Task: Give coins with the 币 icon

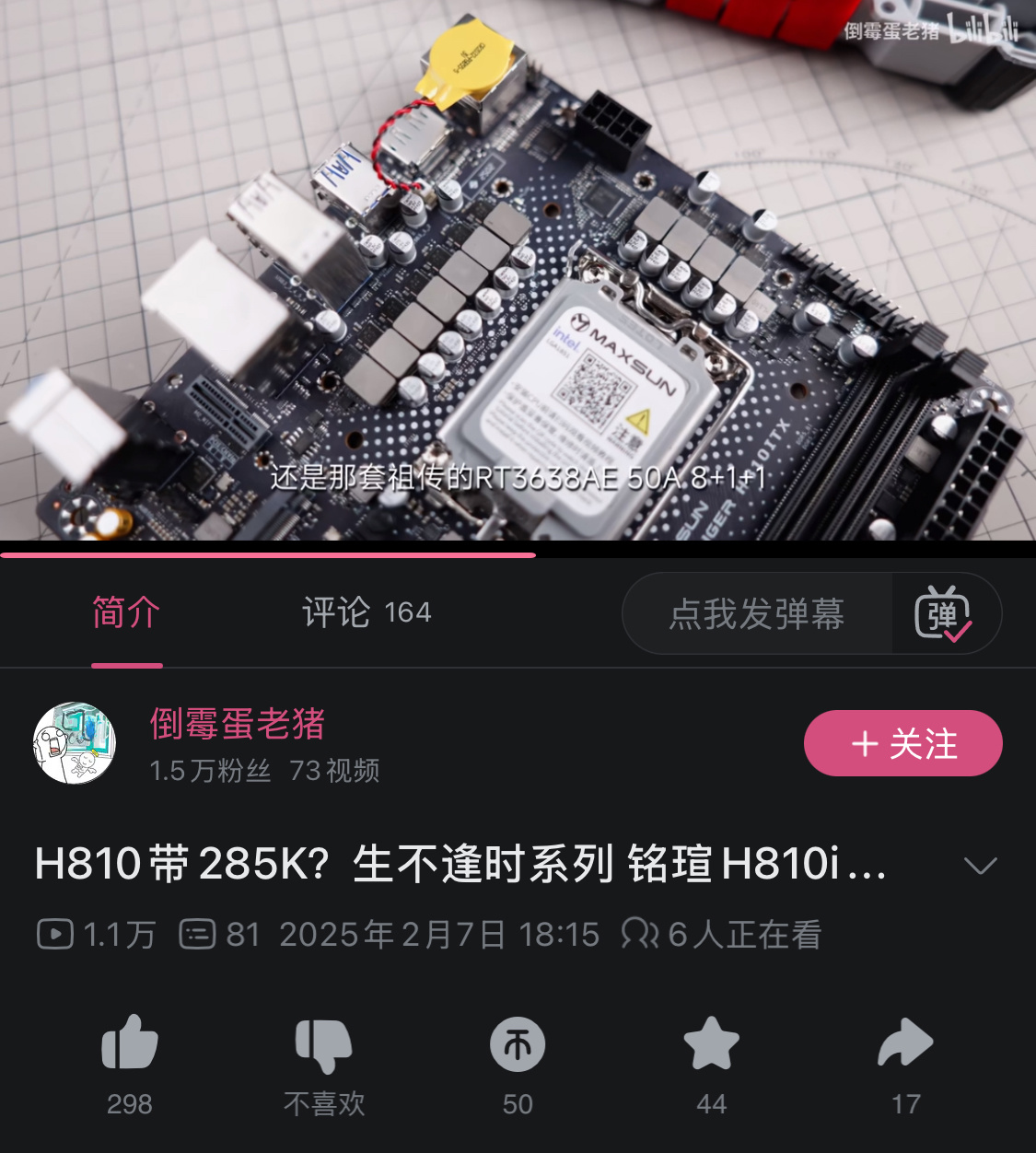Action: 518,1044
